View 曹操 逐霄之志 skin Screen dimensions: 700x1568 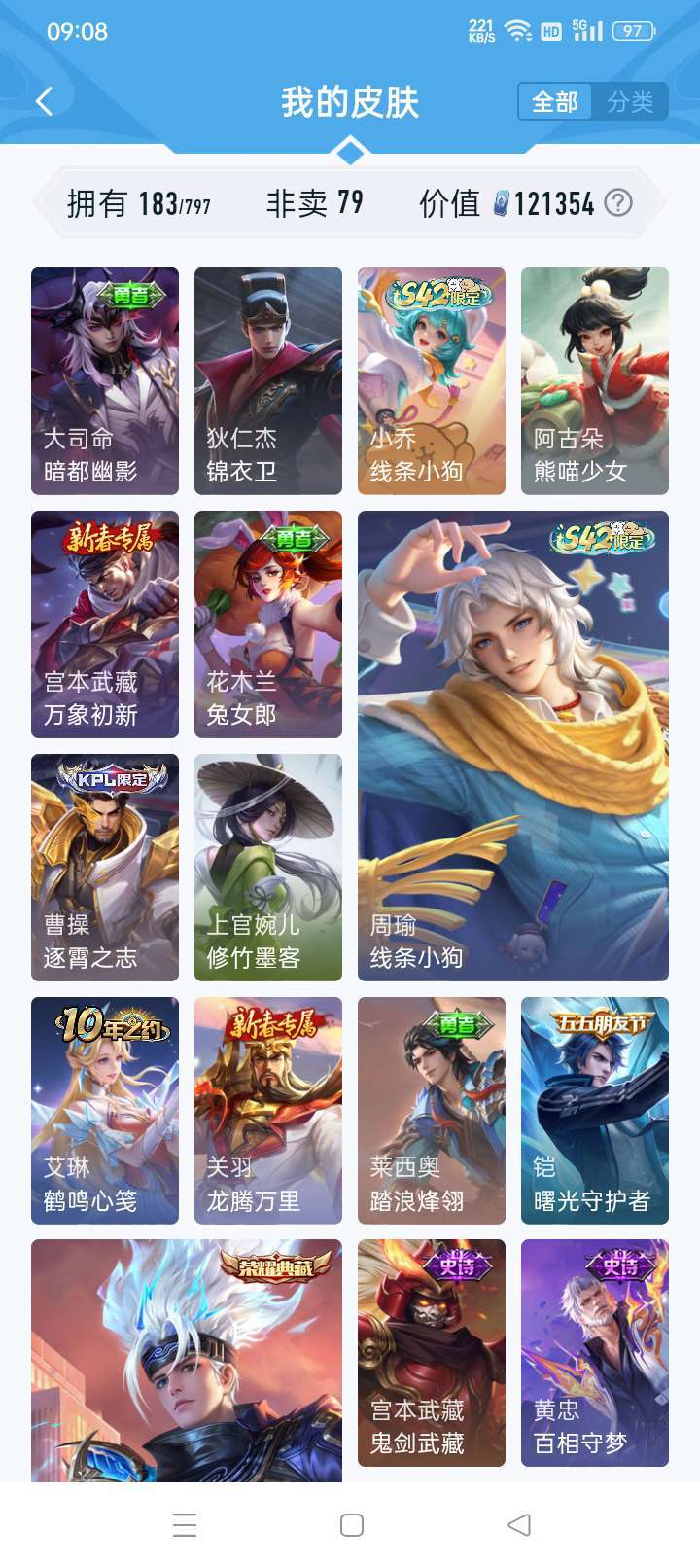[x=105, y=867]
